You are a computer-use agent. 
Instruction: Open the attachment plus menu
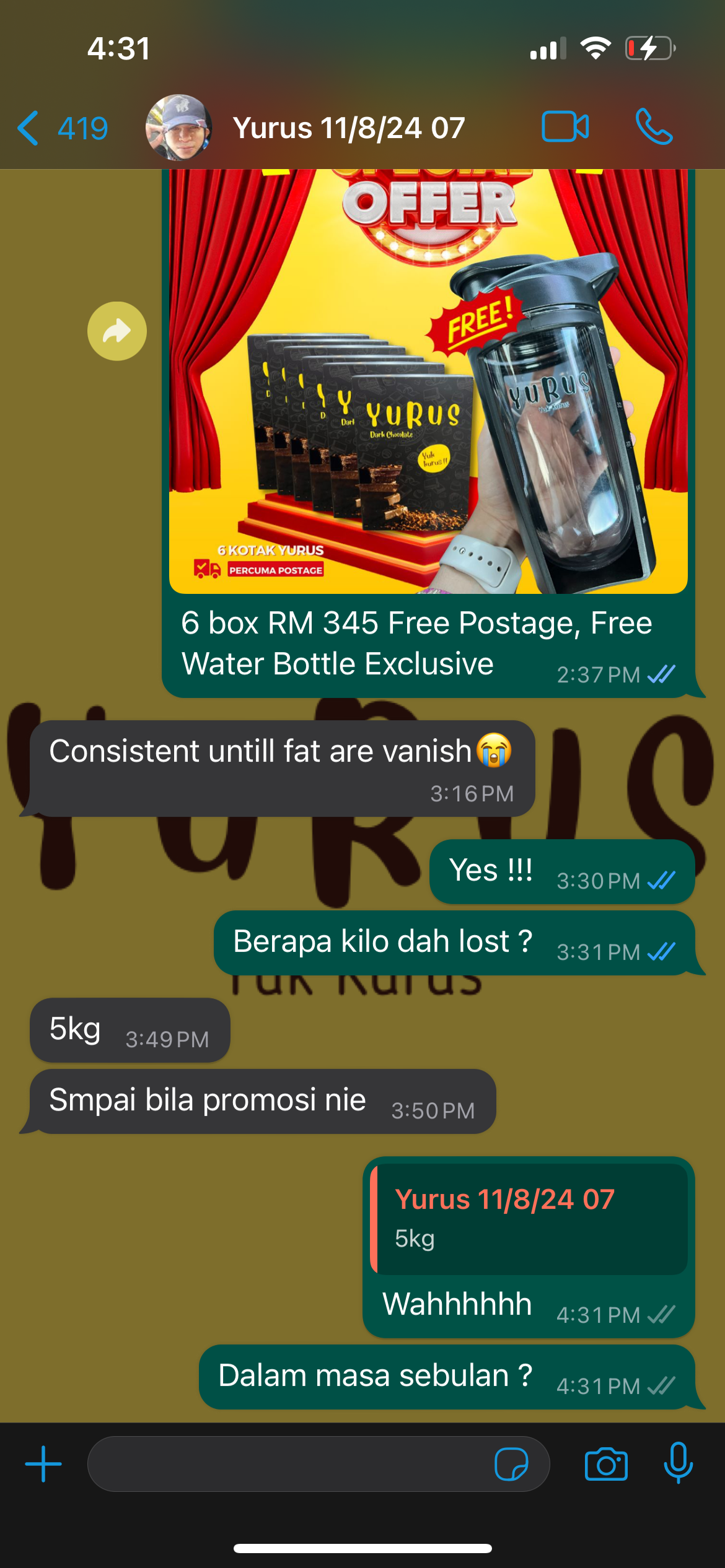coord(43,1464)
